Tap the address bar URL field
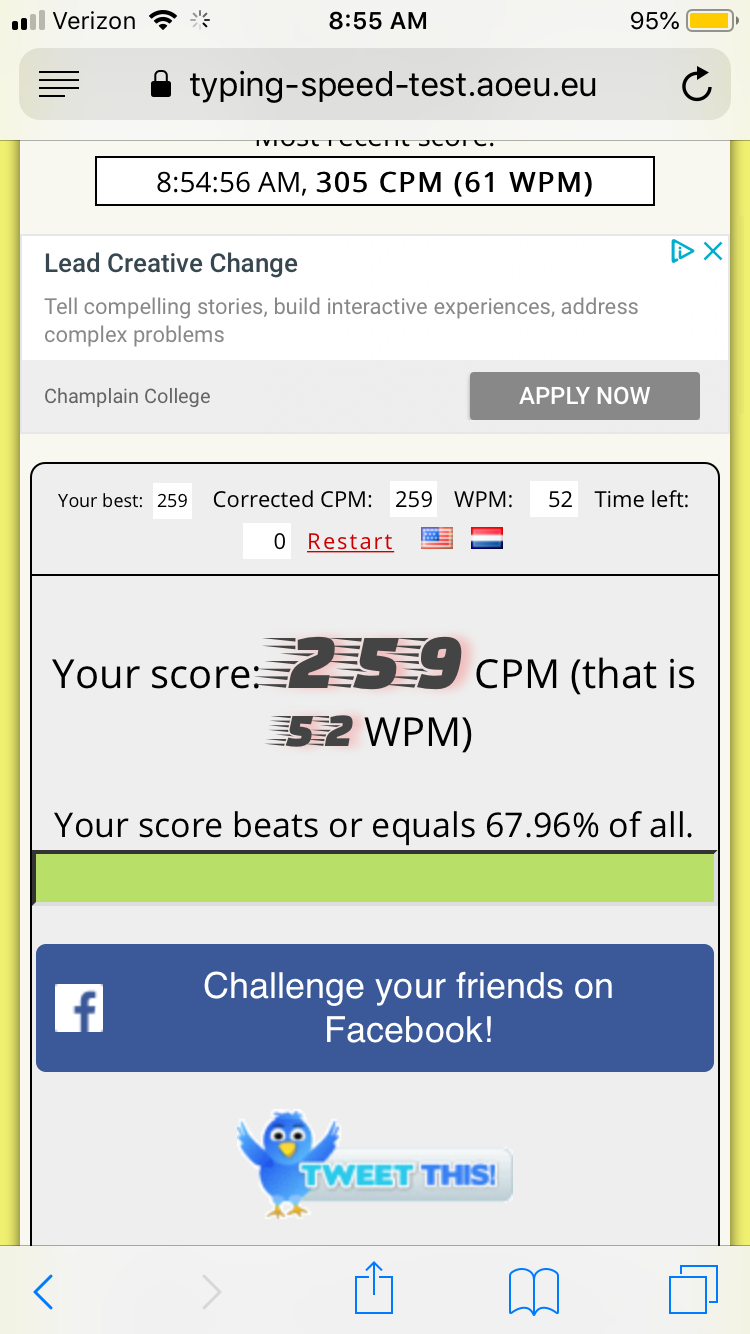Image resolution: width=750 pixels, height=1334 pixels. pos(374,85)
